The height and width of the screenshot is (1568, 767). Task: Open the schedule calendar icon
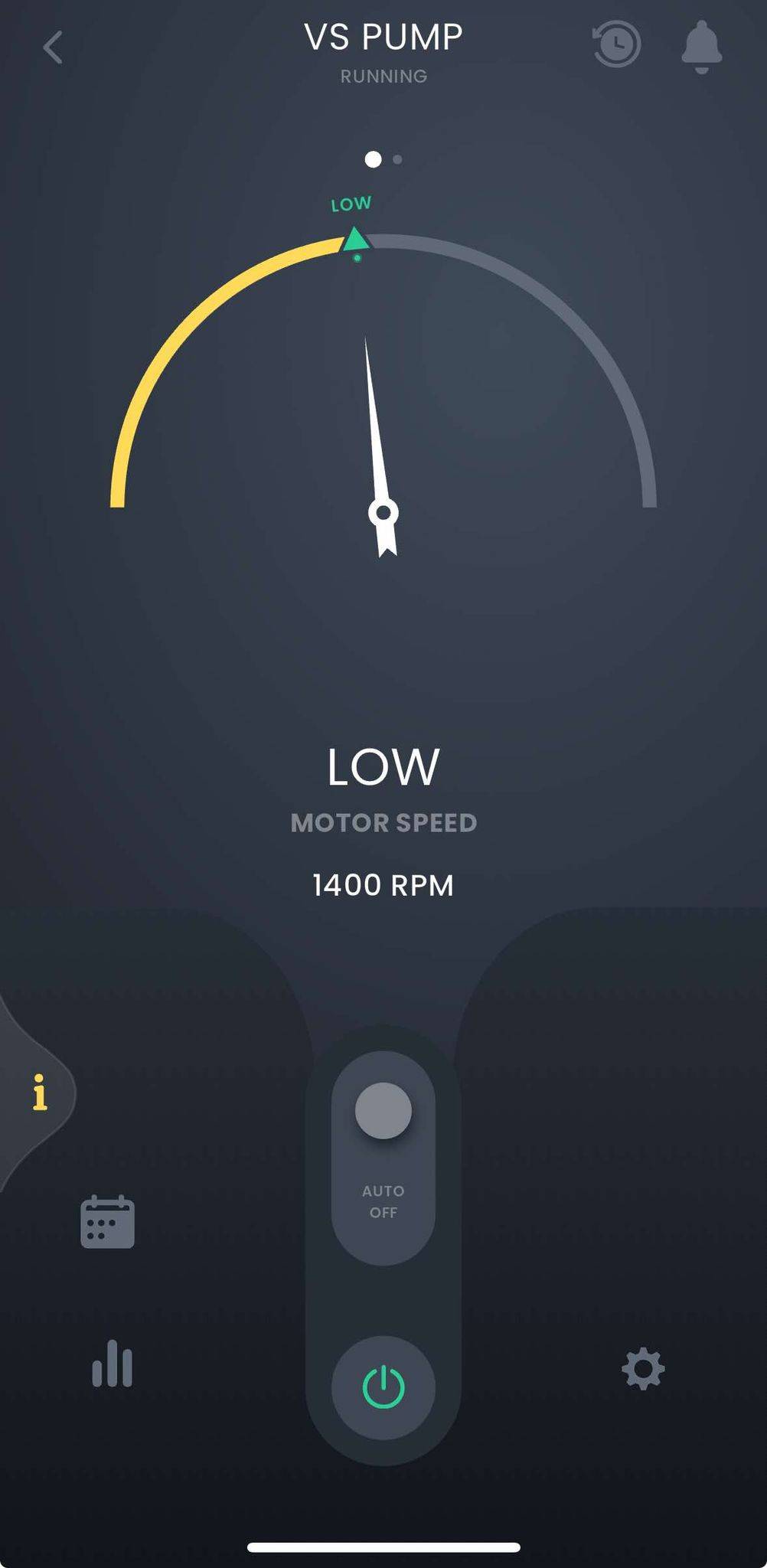(x=107, y=1222)
